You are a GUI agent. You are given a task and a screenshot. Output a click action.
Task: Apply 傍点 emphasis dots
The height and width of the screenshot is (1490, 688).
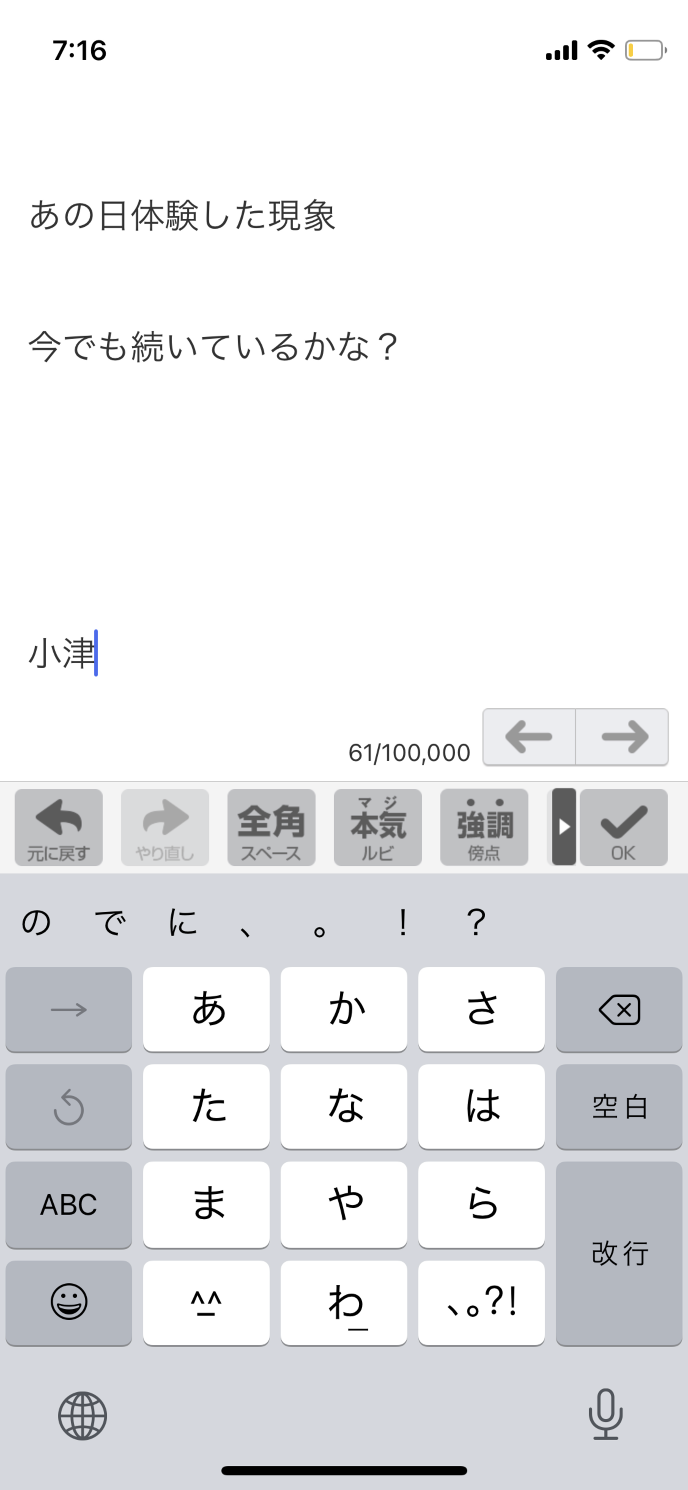point(484,827)
